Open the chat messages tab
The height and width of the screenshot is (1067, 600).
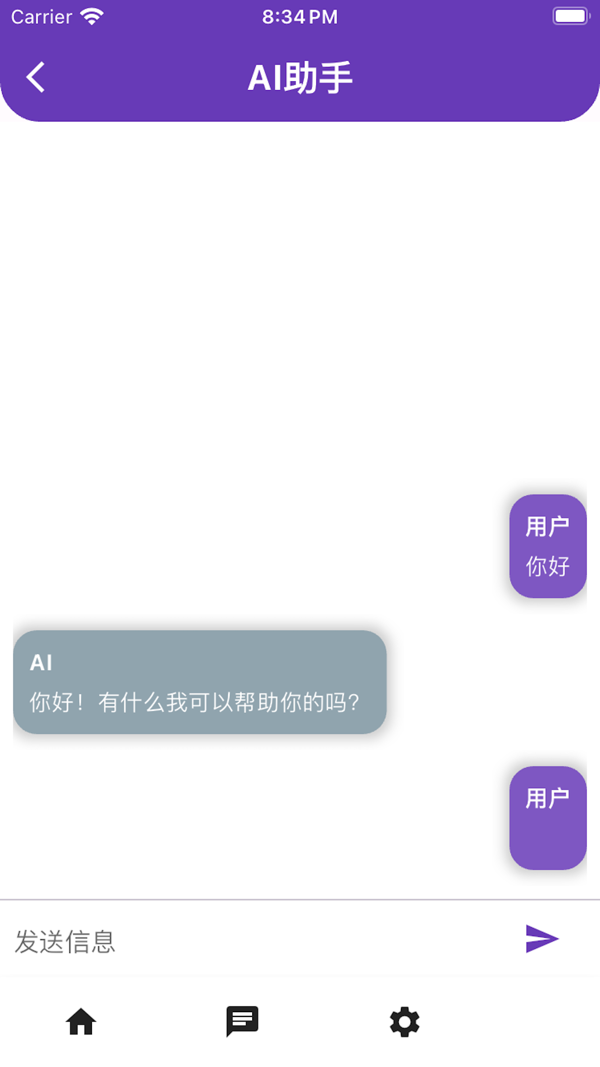242,1021
